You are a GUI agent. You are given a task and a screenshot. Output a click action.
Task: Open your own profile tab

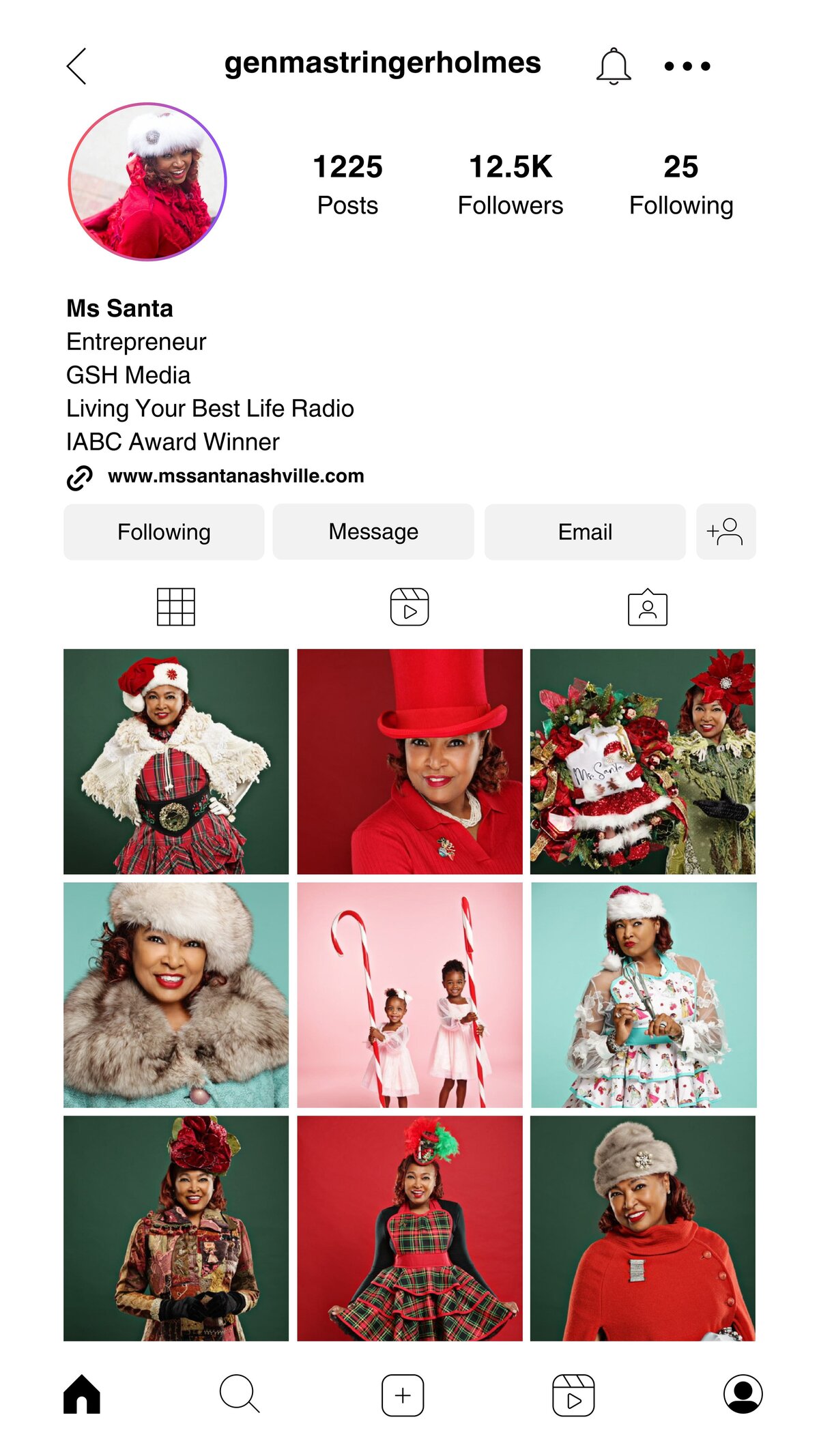tap(743, 1394)
